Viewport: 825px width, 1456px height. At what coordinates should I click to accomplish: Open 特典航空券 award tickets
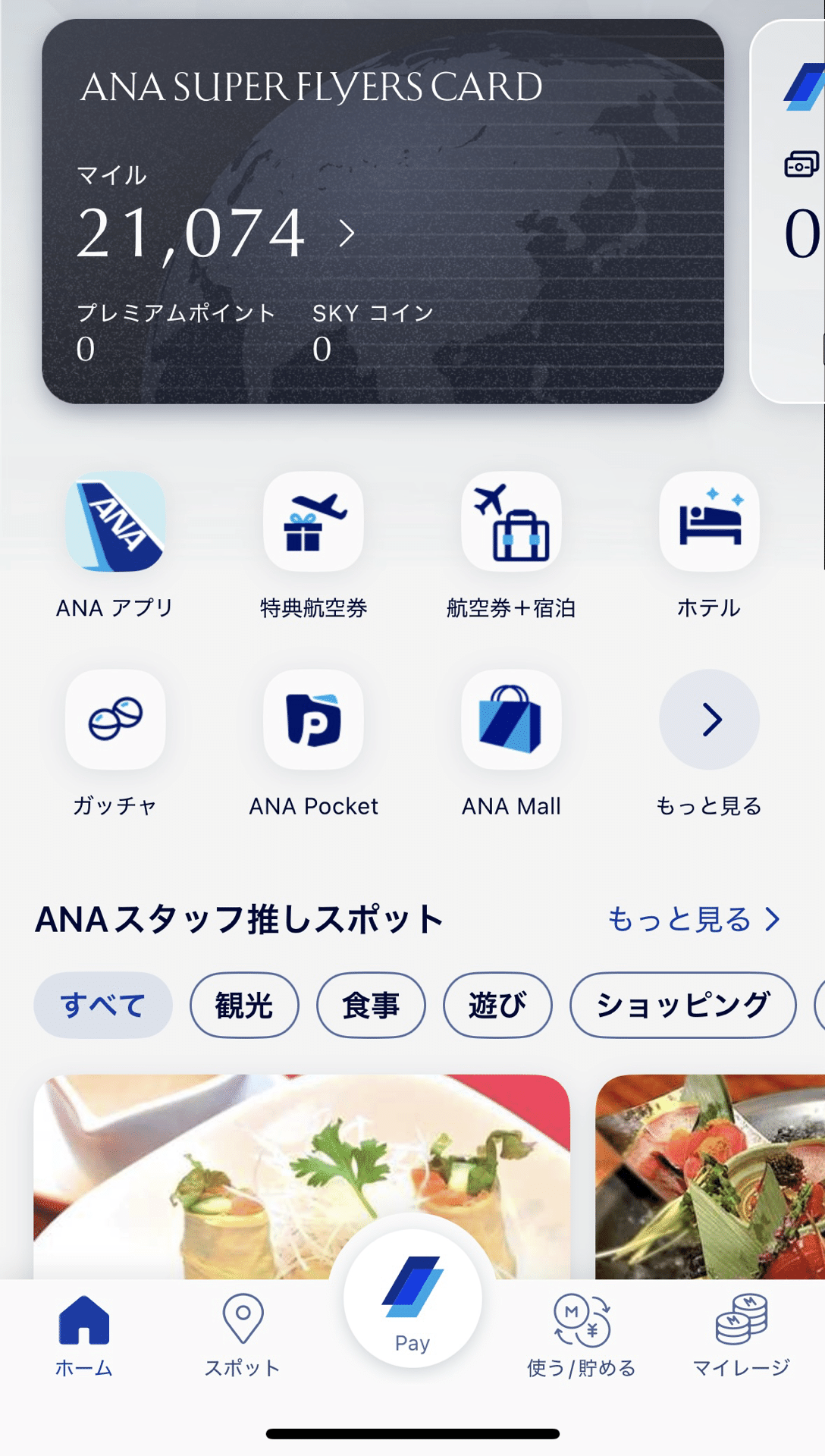313,522
